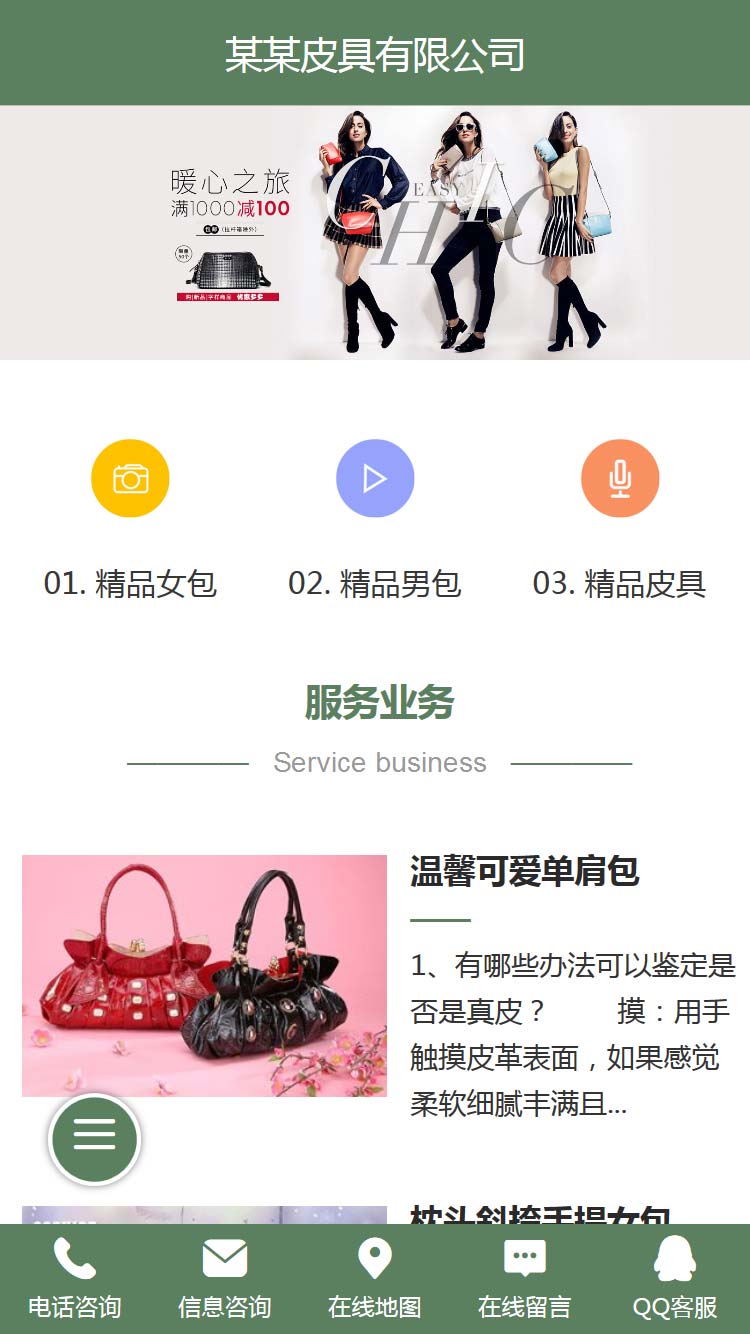750x1334 pixels.
Task: Contact QQ客服 customer service
Action: [675, 1279]
